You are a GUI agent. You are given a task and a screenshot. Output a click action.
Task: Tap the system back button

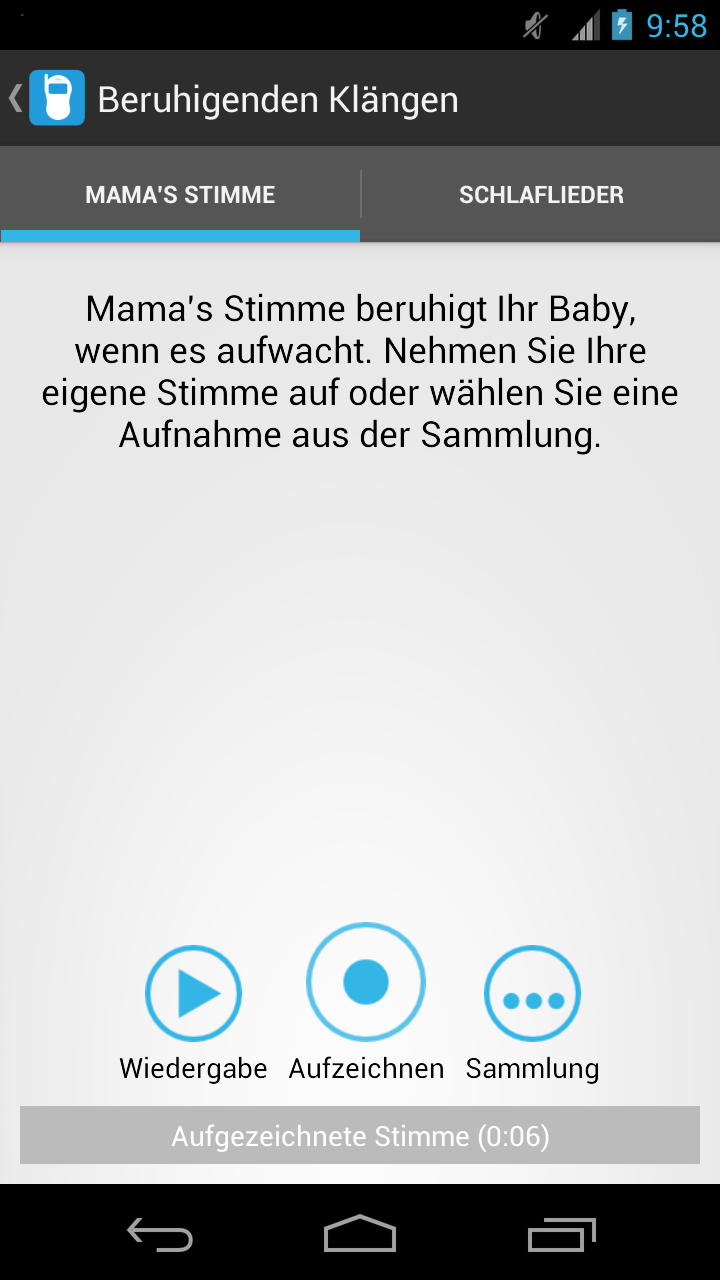[x=160, y=1235]
